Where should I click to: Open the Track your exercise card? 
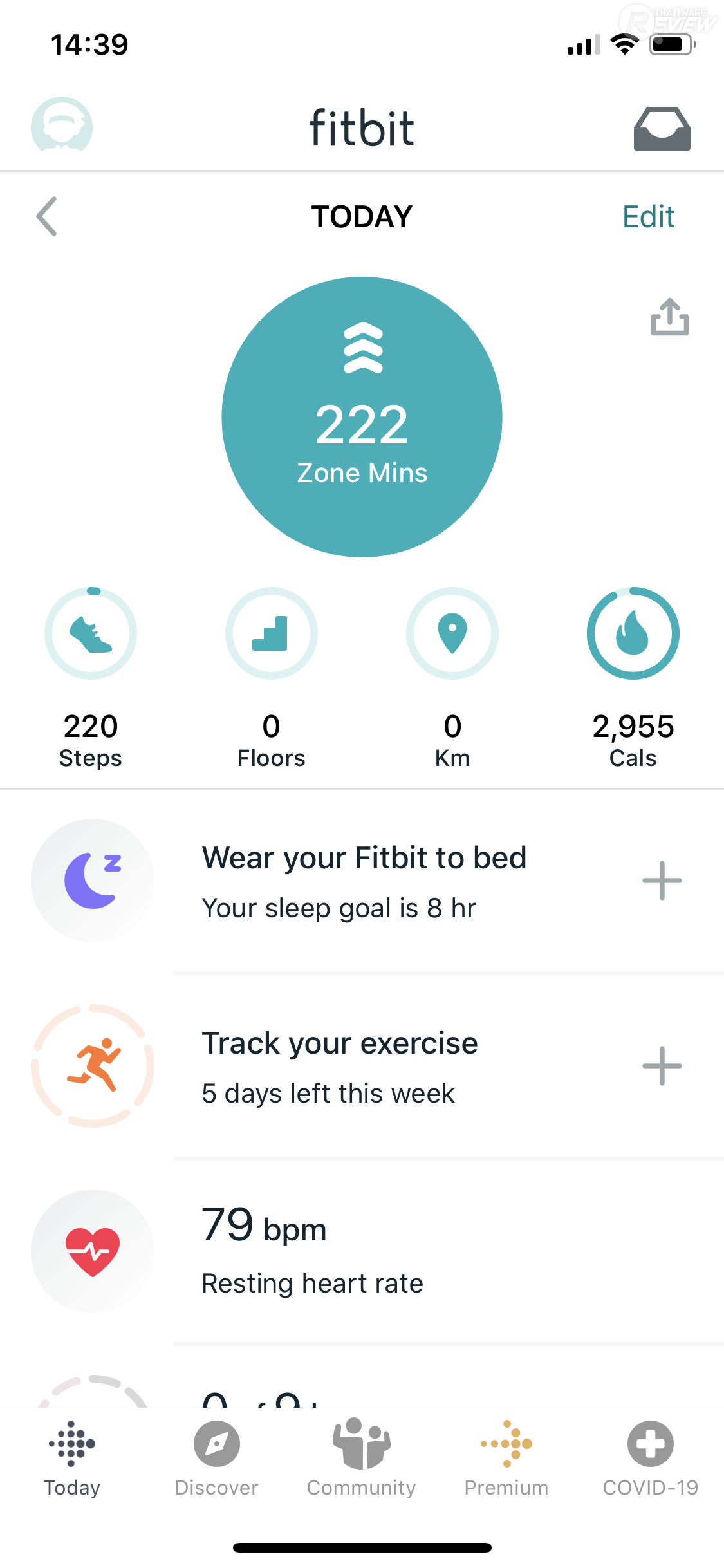click(x=340, y=1066)
